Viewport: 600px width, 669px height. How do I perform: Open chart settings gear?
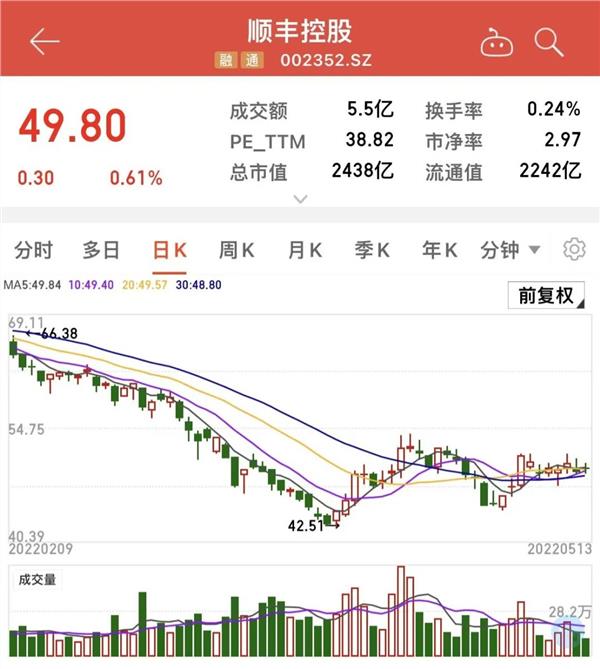574,249
